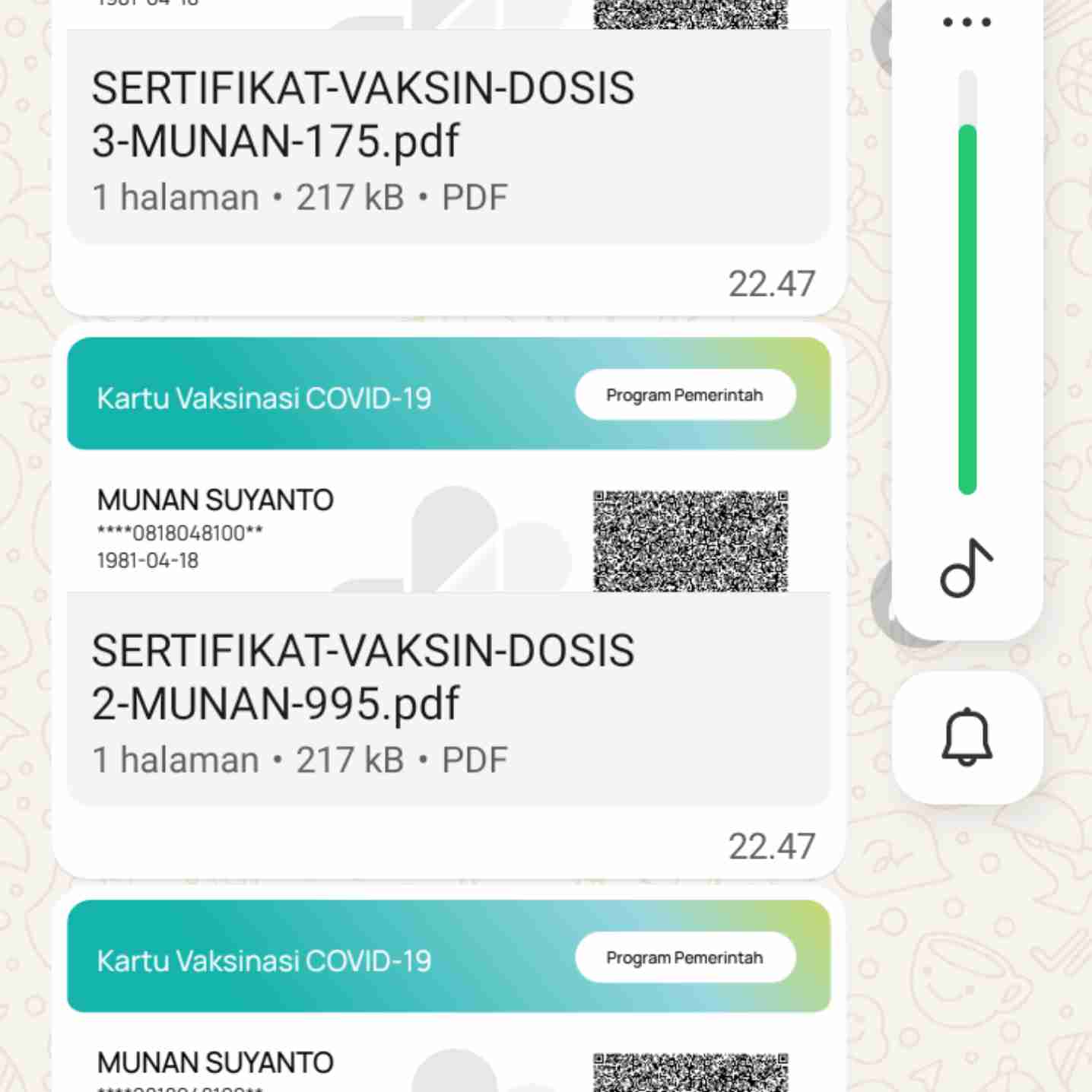Tap the media music note icon
This screenshot has width=1092, height=1092.
pyautogui.click(x=967, y=570)
